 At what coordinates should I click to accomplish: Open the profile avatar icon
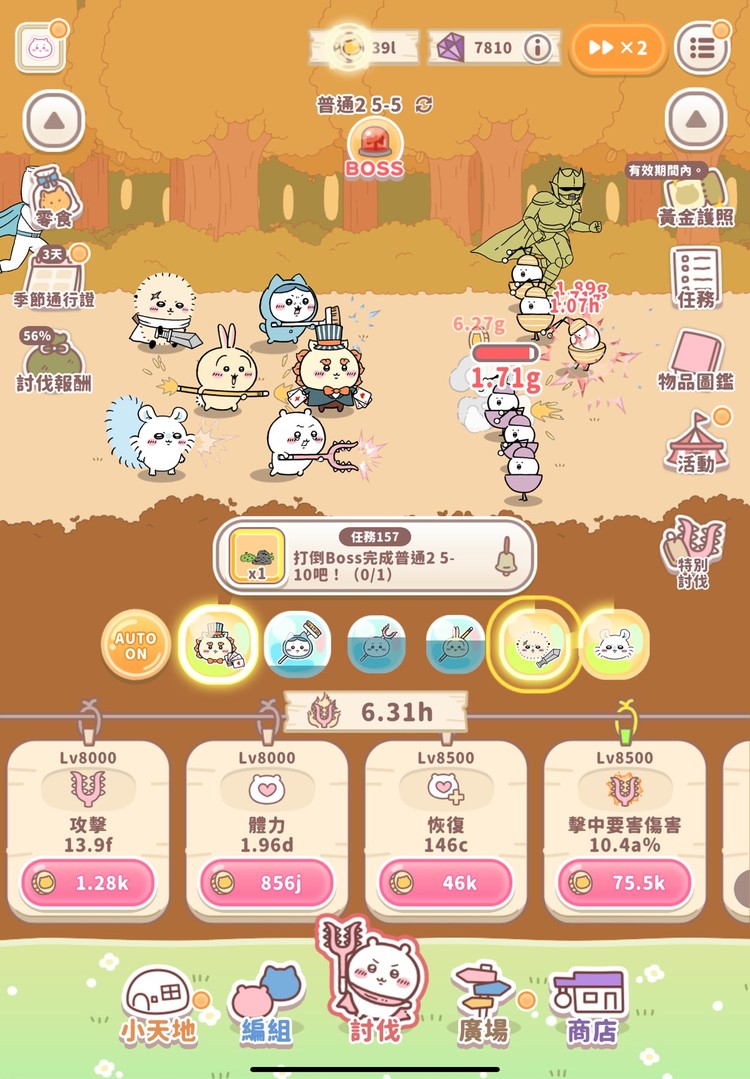click(40, 47)
